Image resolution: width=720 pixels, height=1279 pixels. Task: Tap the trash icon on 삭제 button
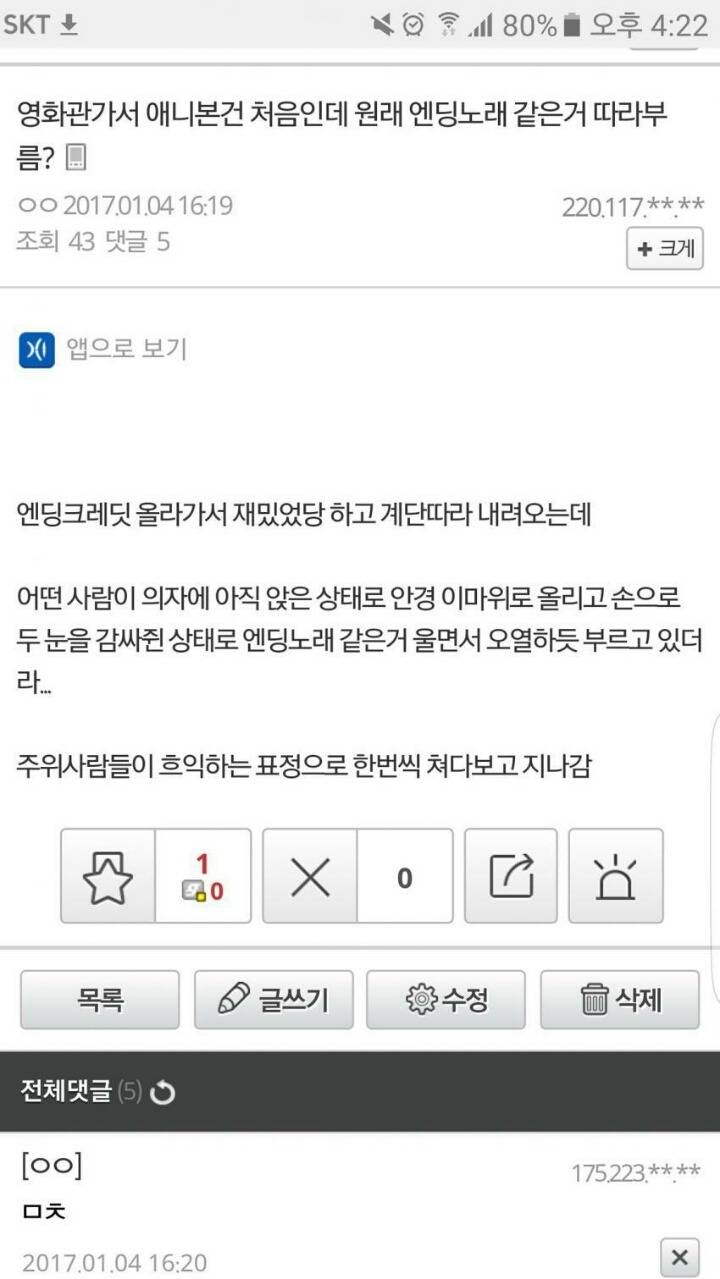594,999
